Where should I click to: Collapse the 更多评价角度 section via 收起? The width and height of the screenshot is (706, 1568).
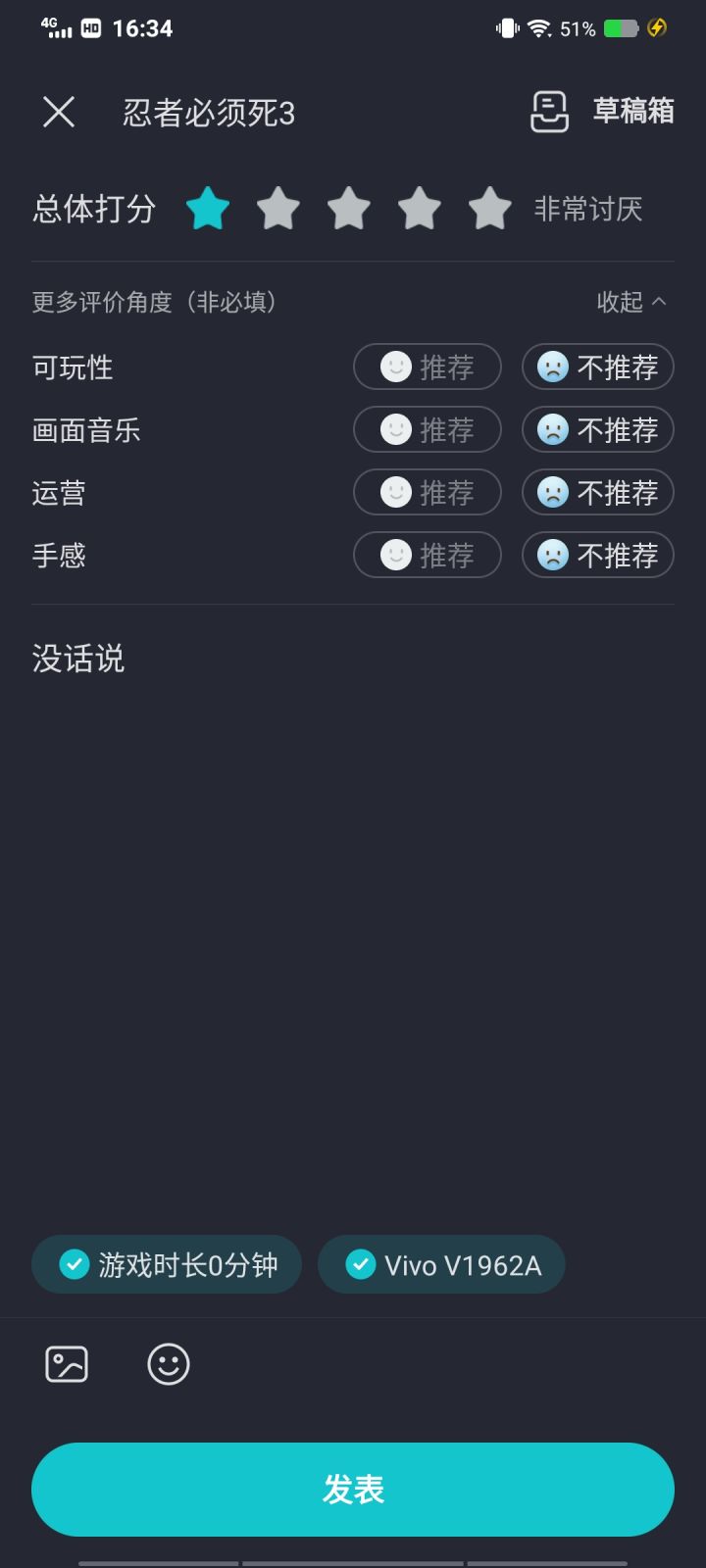pyautogui.click(x=631, y=302)
